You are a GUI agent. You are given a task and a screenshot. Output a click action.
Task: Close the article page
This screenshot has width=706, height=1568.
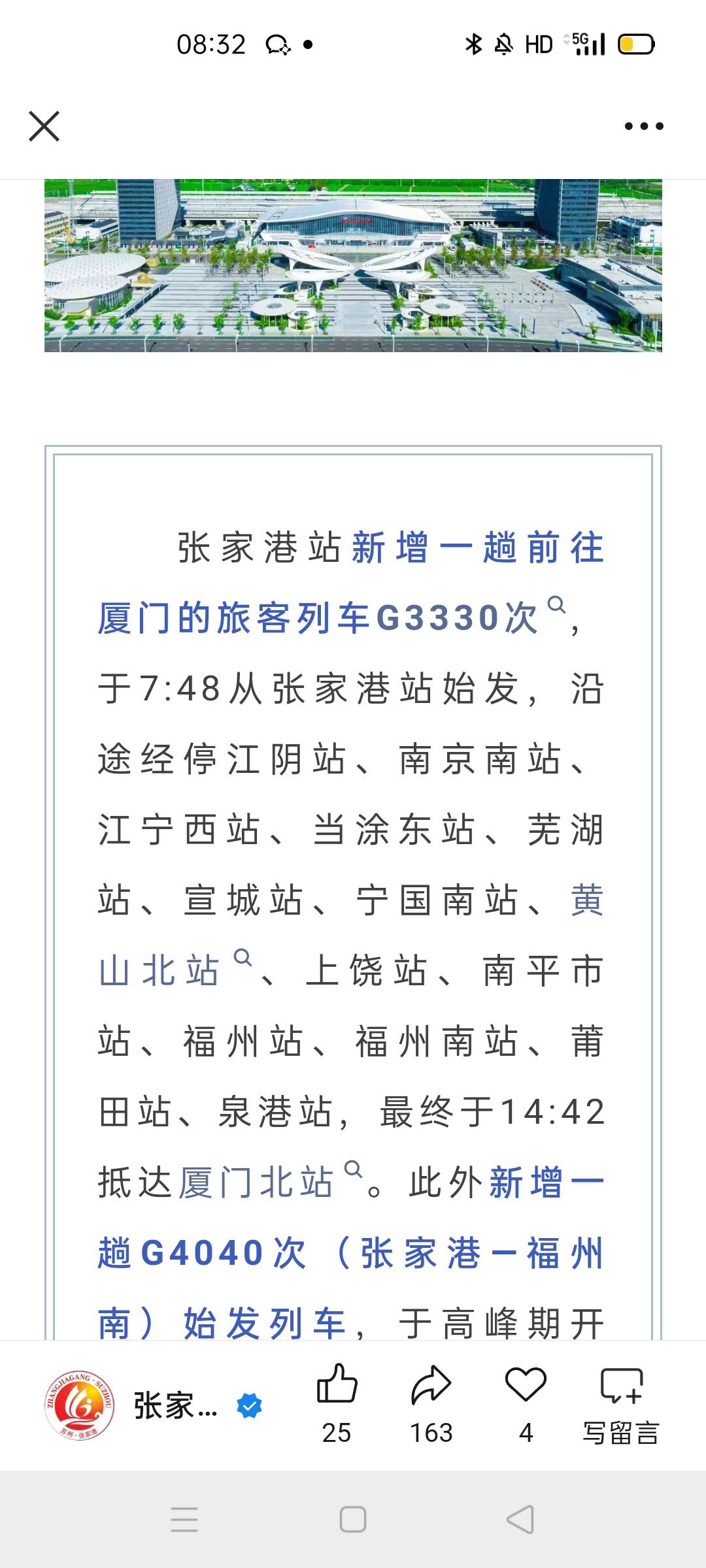[x=44, y=126]
